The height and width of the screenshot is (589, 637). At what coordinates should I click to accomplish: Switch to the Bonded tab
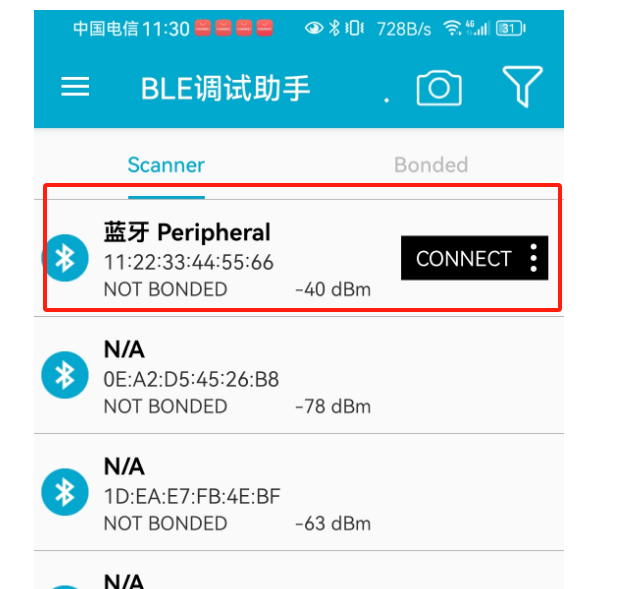point(430,165)
